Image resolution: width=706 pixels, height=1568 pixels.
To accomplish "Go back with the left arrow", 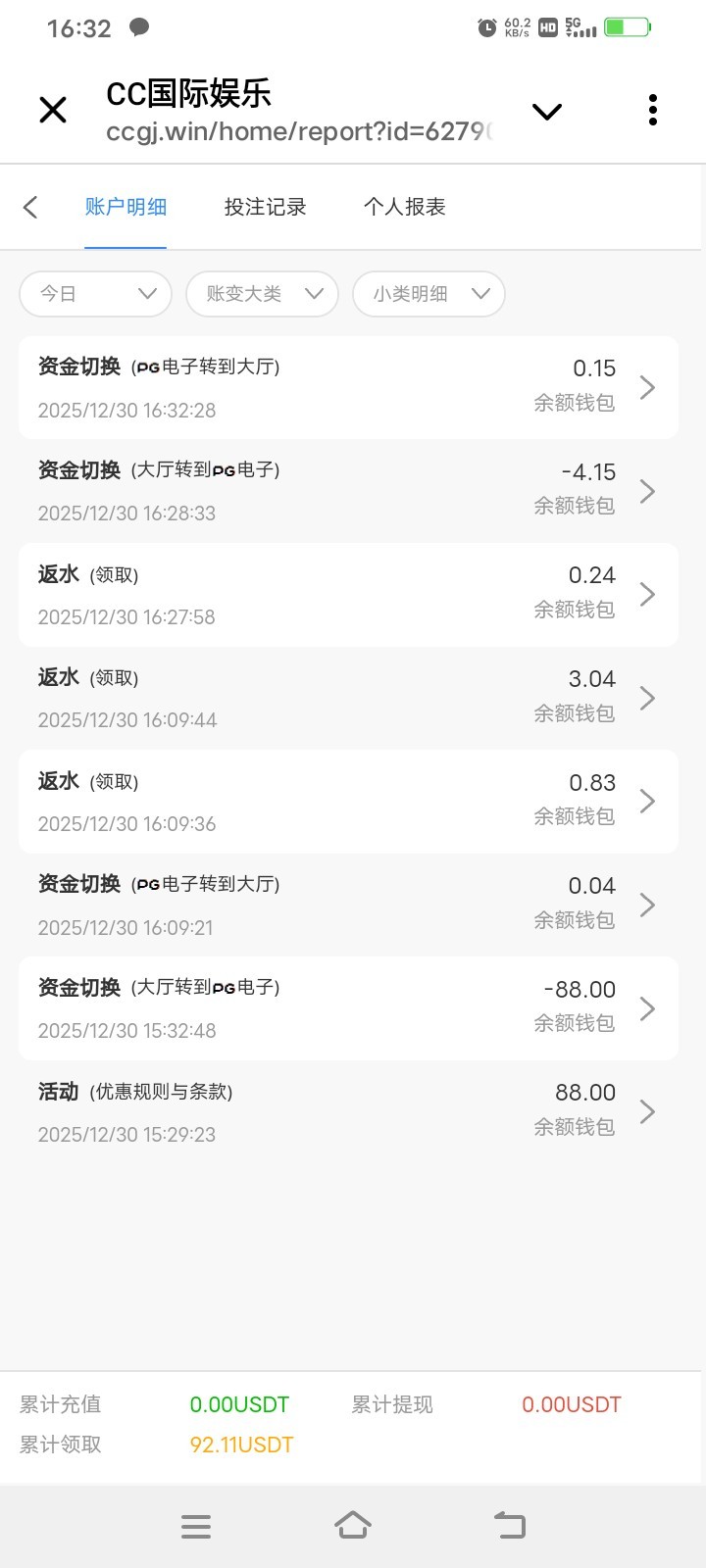I will pyautogui.click(x=30, y=207).
